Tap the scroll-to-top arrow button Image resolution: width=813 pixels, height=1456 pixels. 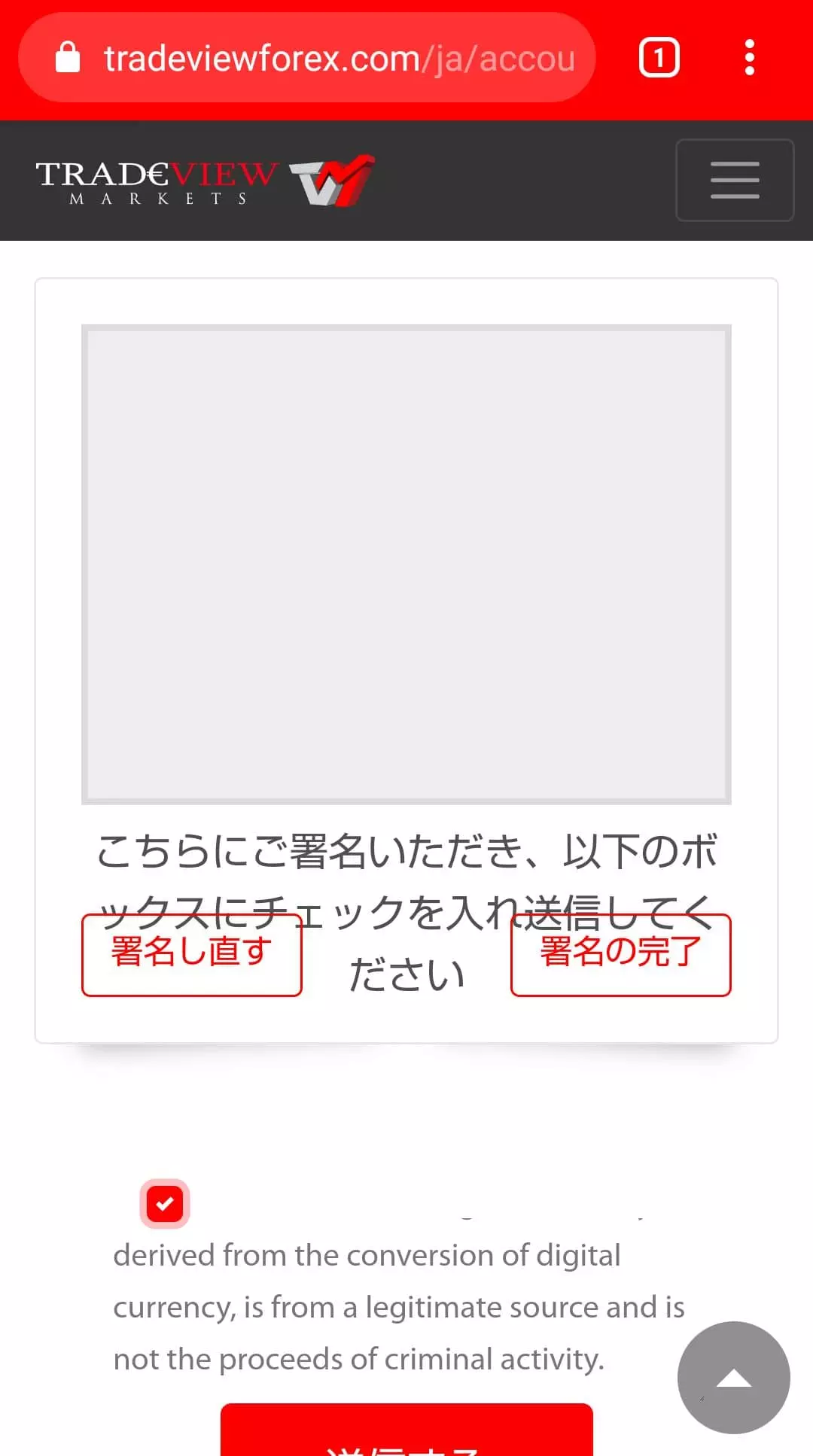pyautogui.click(x=734, y=1378)
